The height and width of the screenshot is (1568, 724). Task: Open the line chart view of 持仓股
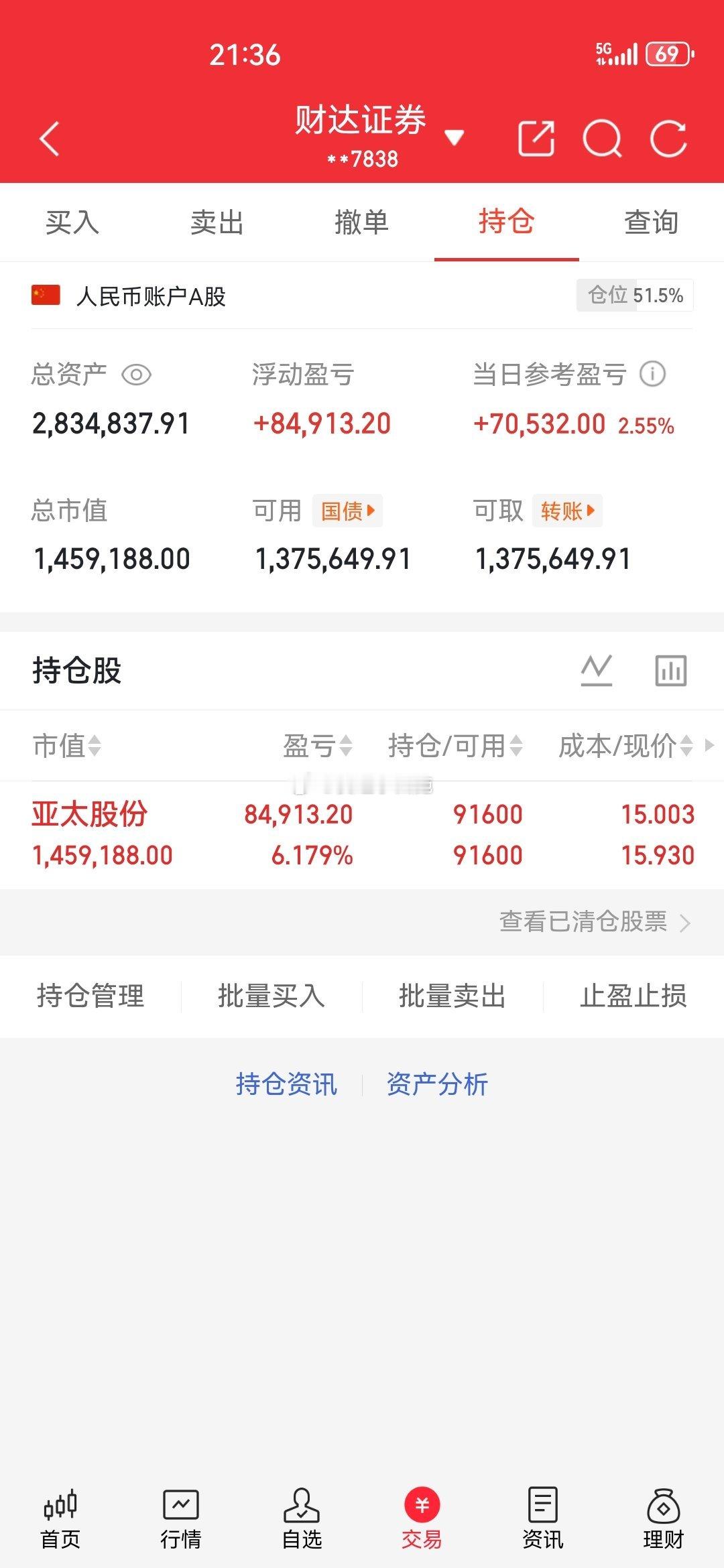[596, 669]
